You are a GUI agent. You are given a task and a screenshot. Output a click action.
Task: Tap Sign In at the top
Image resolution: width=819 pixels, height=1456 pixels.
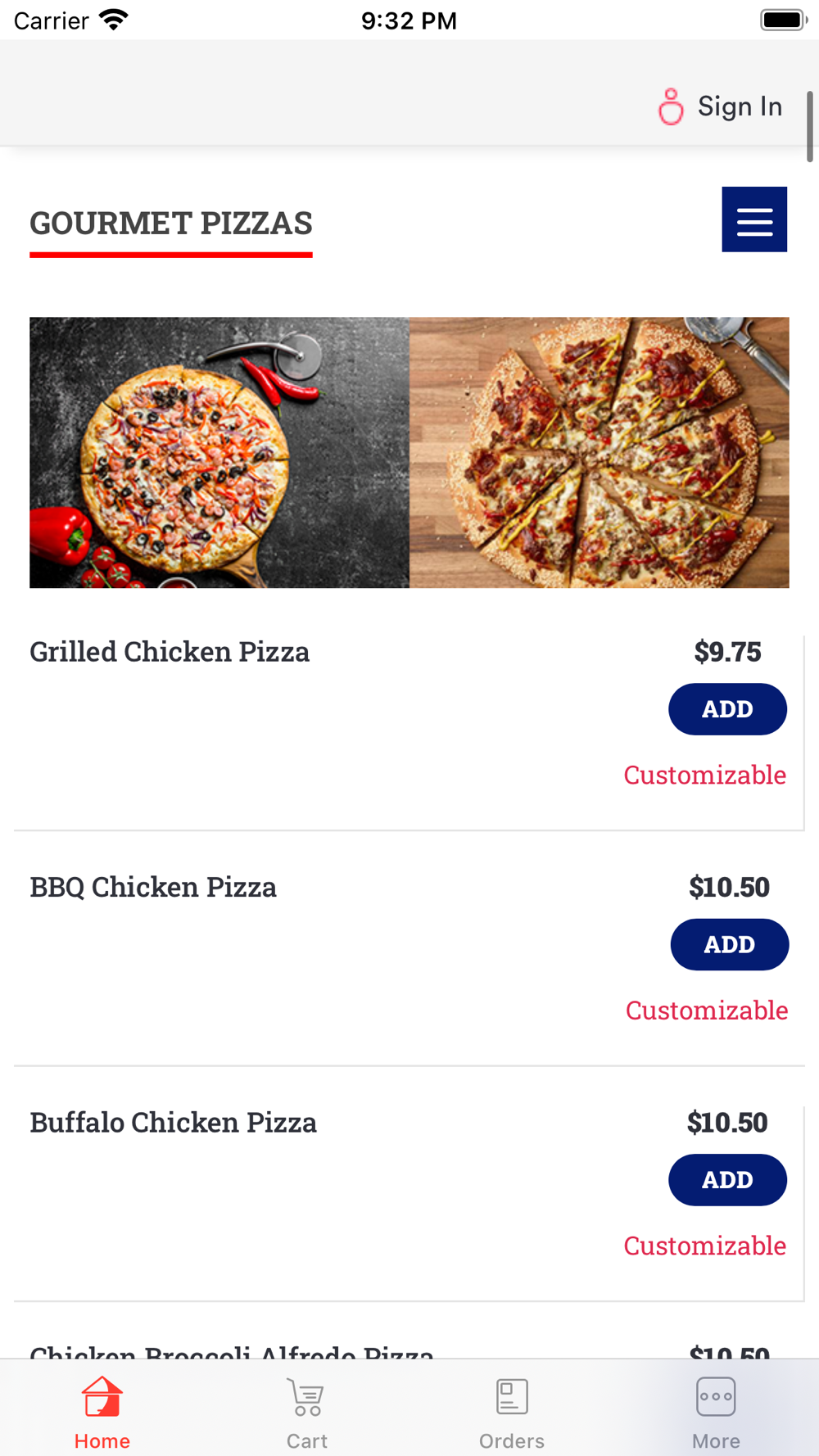click(721, 106)
